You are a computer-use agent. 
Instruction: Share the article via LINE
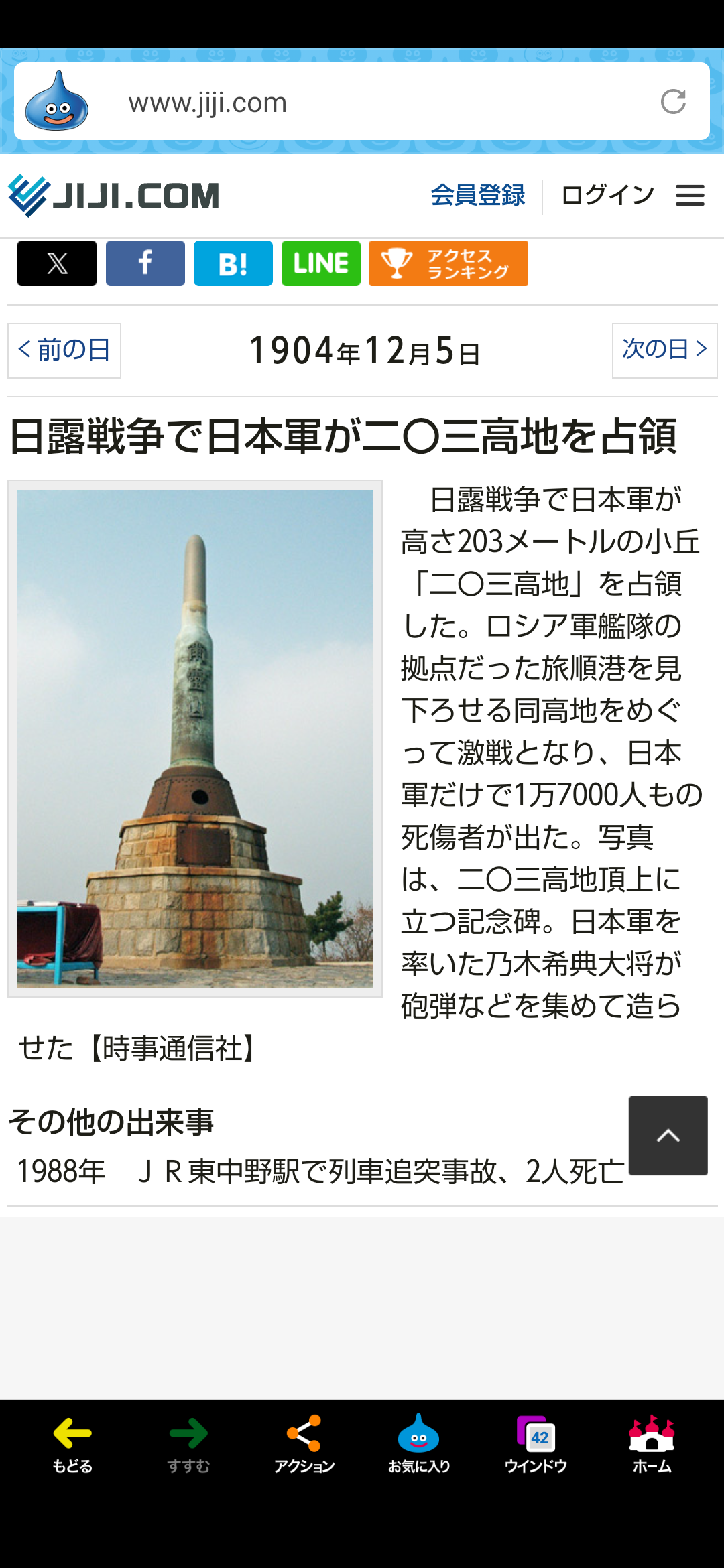[321, 263]
